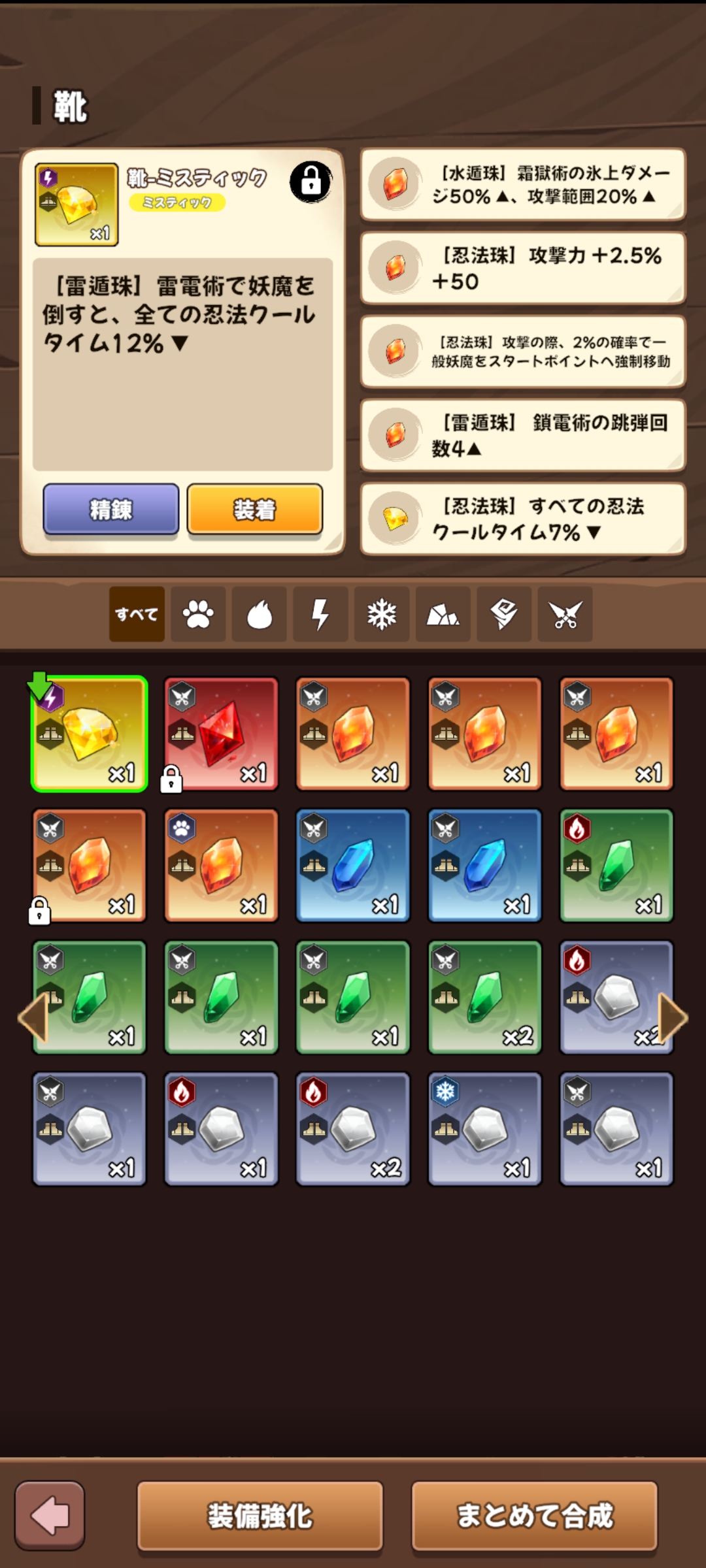This screenshot has width=706, height=1568.
Task: Tap まとめて合成 bulk synthesis button
Action: tap(534, 1516)
